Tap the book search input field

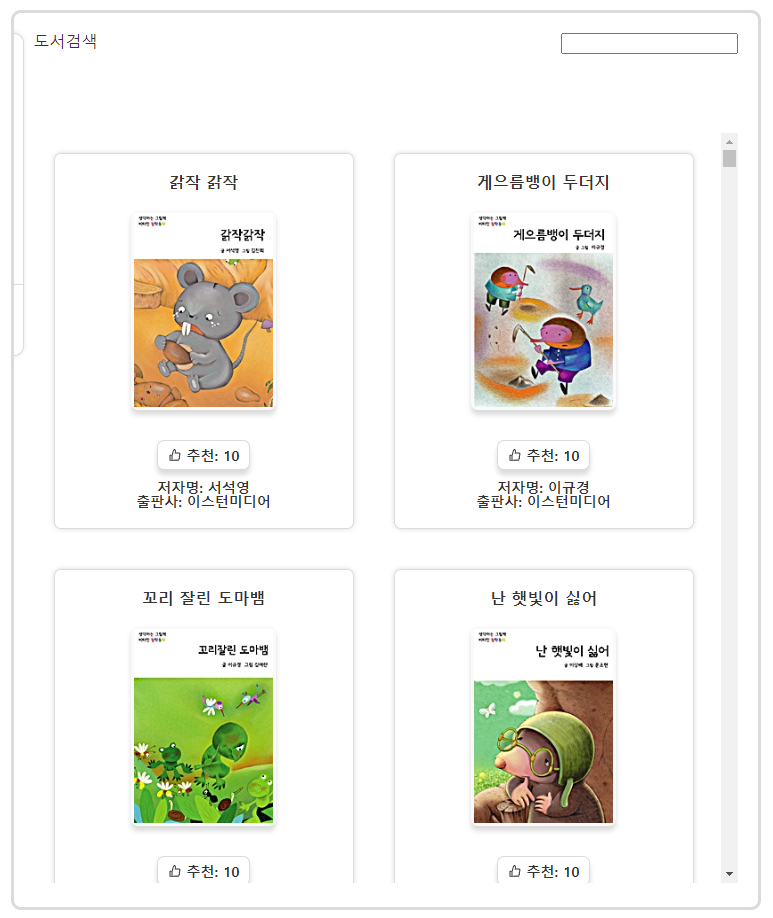[x=649, y=43]
